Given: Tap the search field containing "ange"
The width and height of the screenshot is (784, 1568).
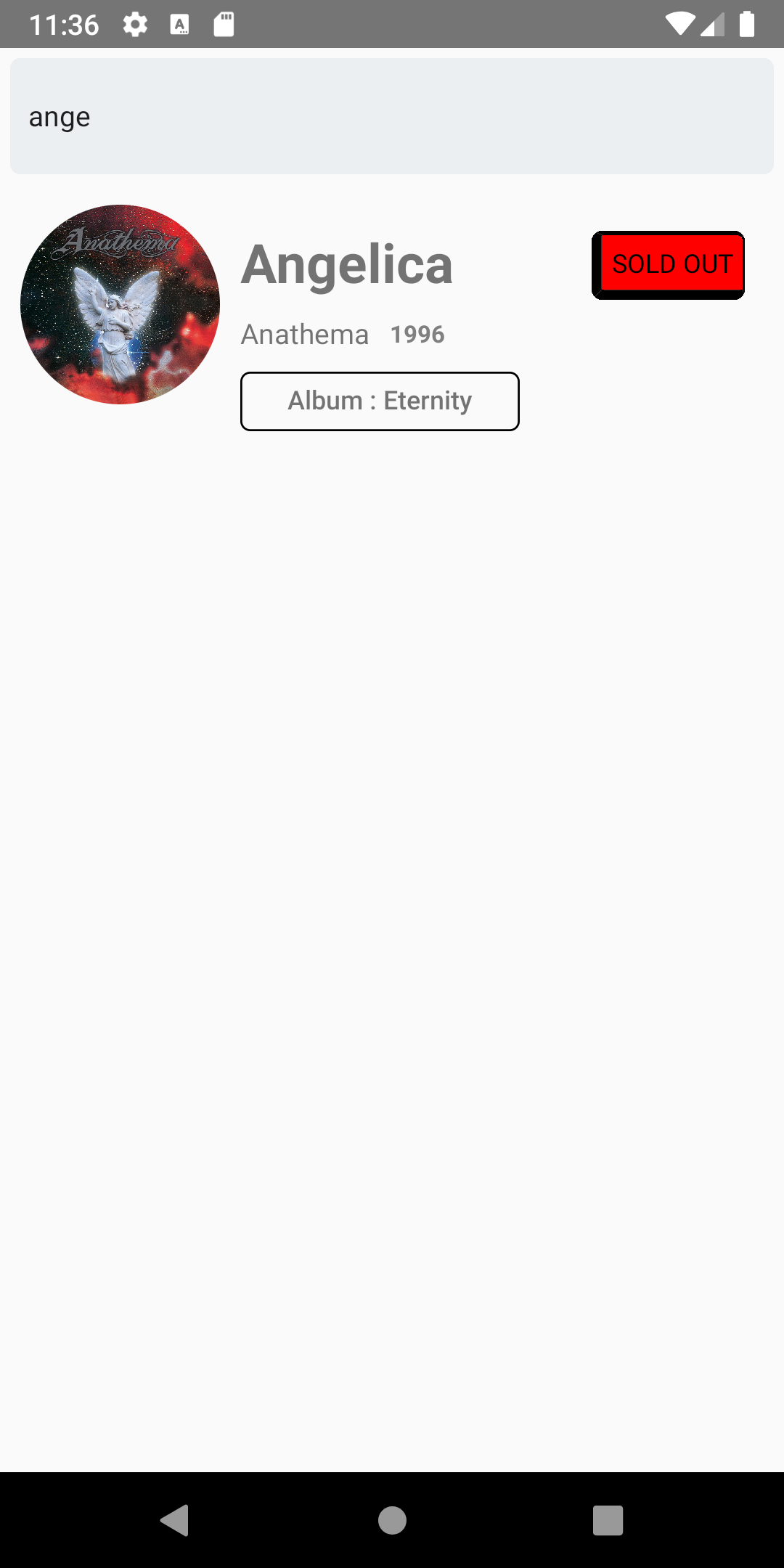Looking at the screenshot, I should click(x=392, y=116).
